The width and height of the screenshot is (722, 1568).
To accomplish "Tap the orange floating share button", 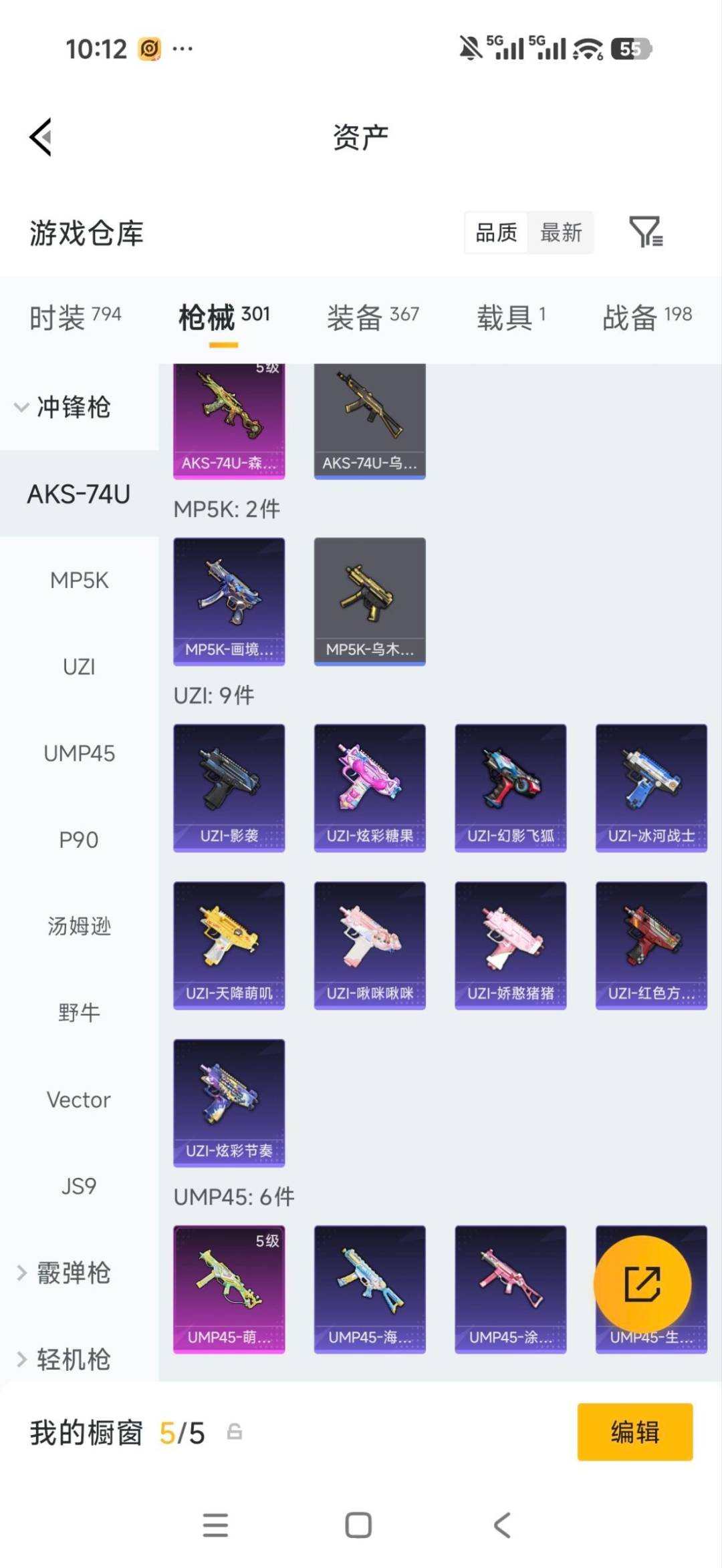I will coord(642,1283).
